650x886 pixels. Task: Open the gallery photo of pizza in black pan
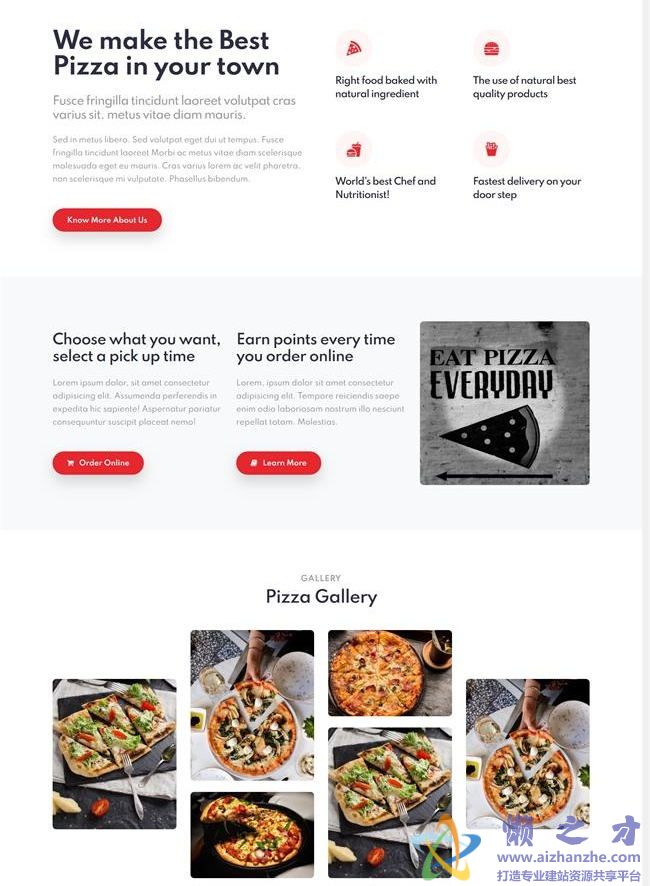click(x=252, y=834)
